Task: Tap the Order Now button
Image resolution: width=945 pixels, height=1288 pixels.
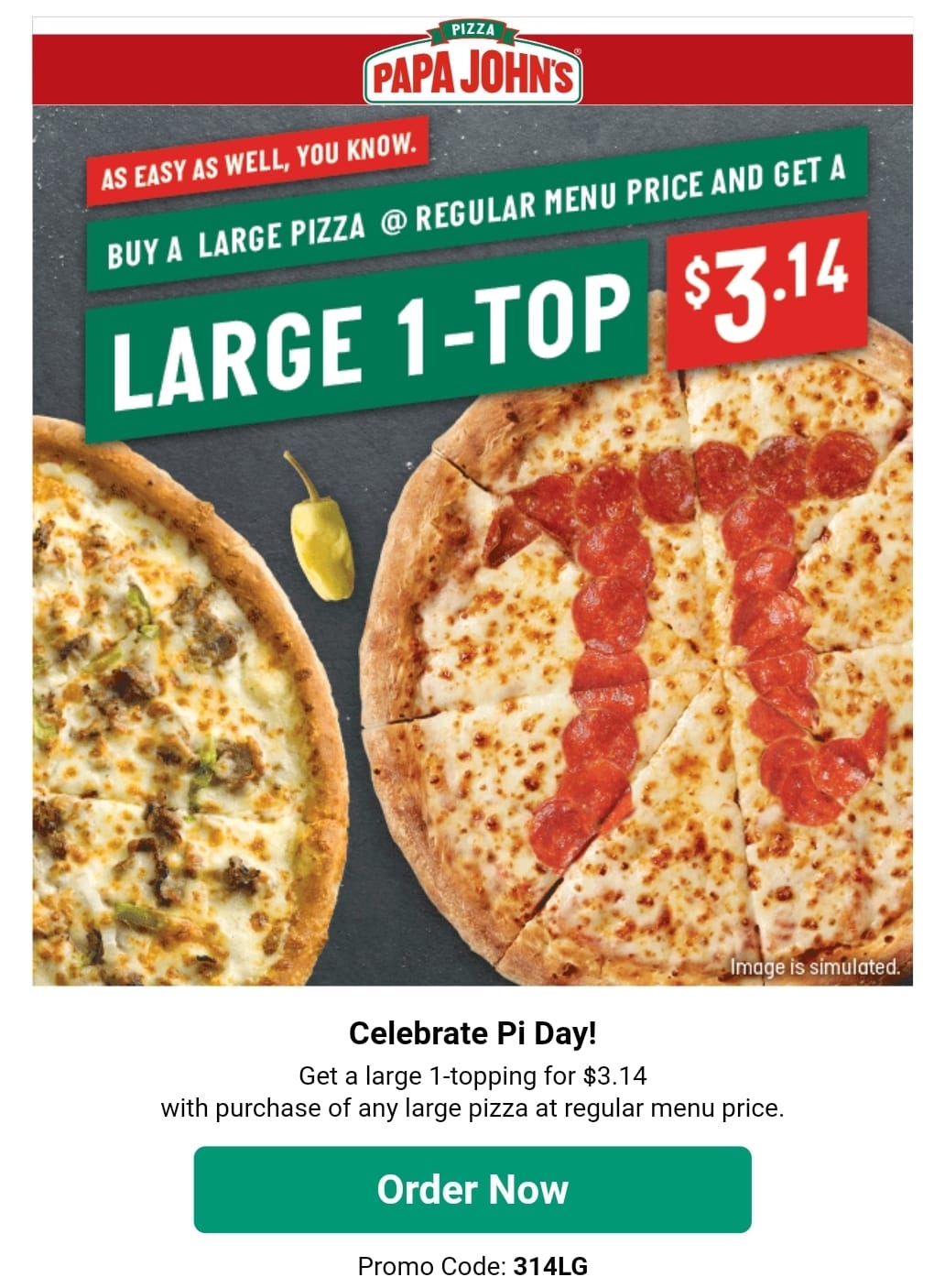Action: pyautogui.click(x=472, y=1189)
